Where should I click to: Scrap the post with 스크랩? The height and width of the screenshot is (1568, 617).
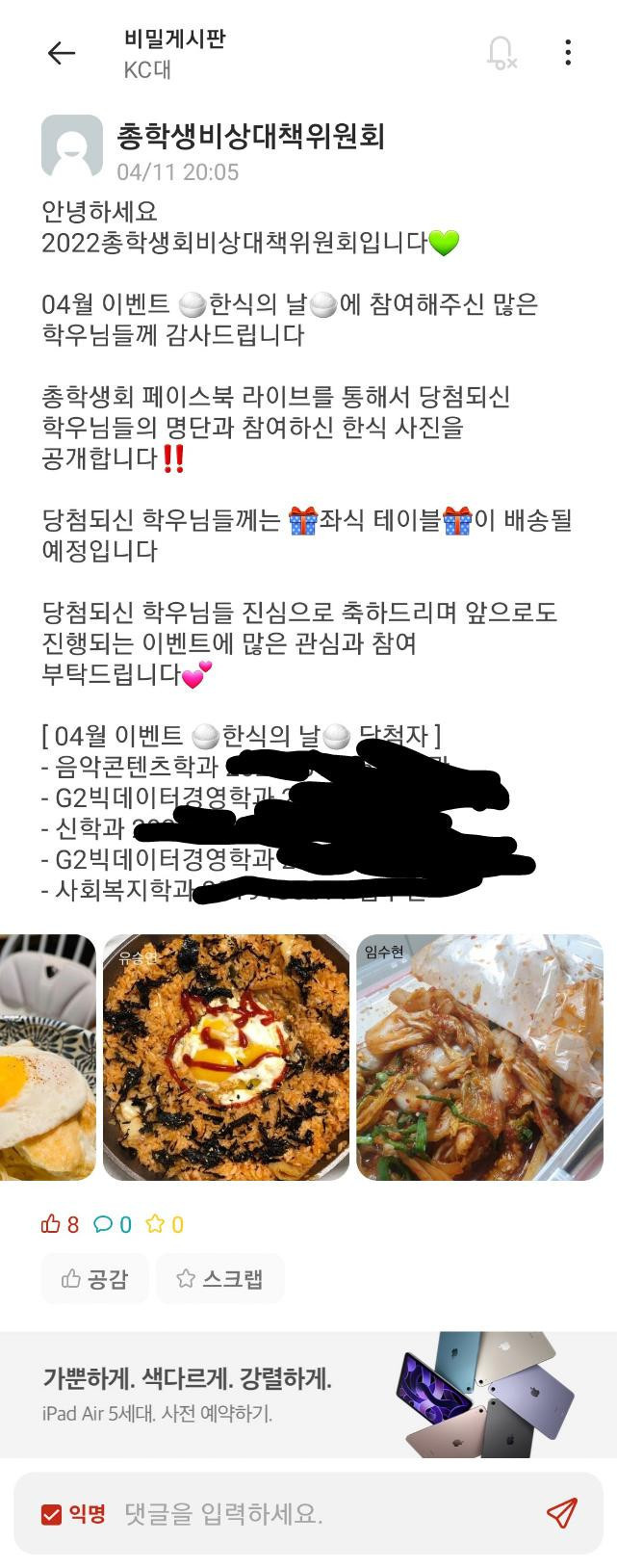coord(219,1278)
